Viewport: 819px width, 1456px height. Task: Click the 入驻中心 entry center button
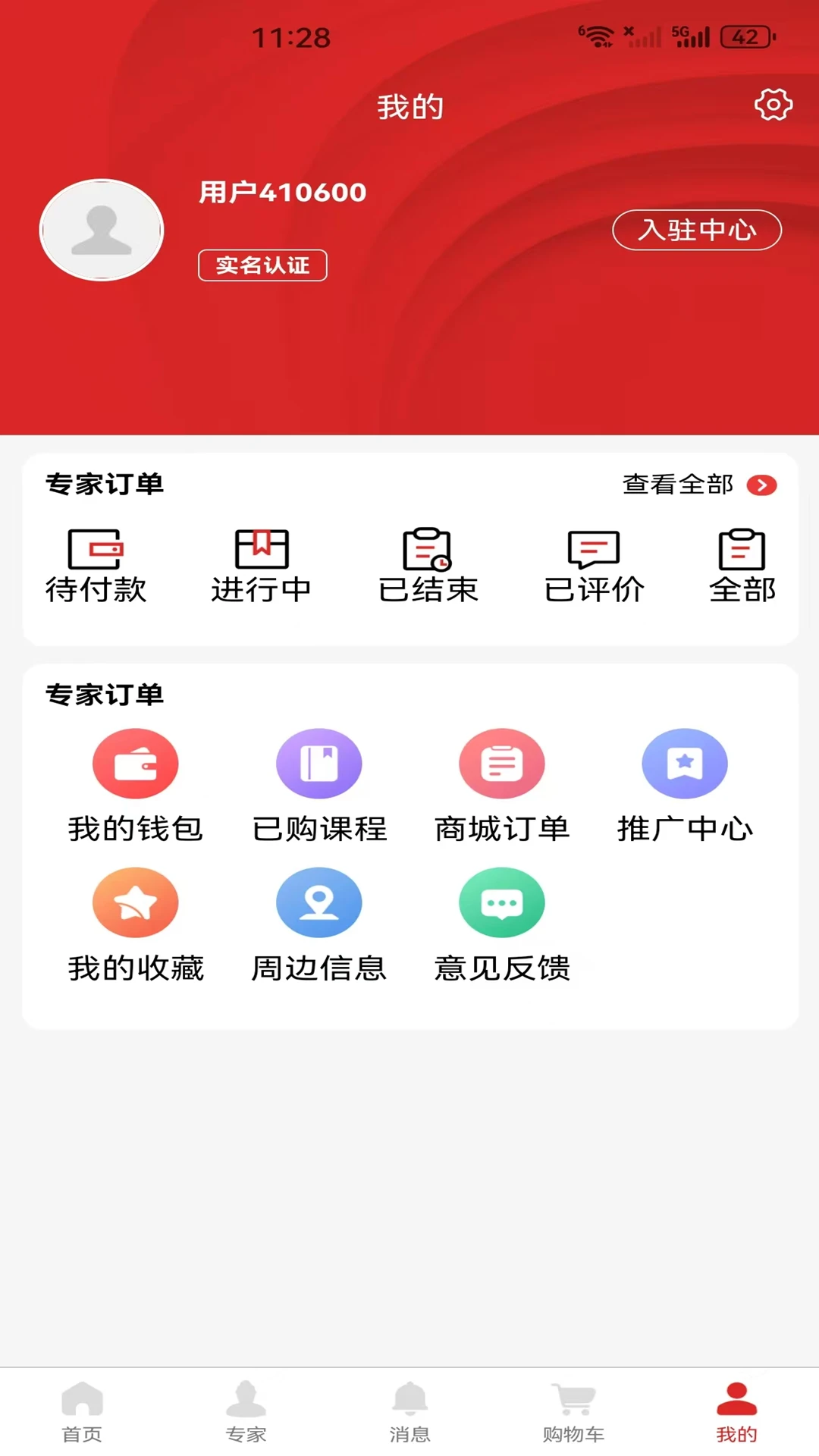[696, 231]
